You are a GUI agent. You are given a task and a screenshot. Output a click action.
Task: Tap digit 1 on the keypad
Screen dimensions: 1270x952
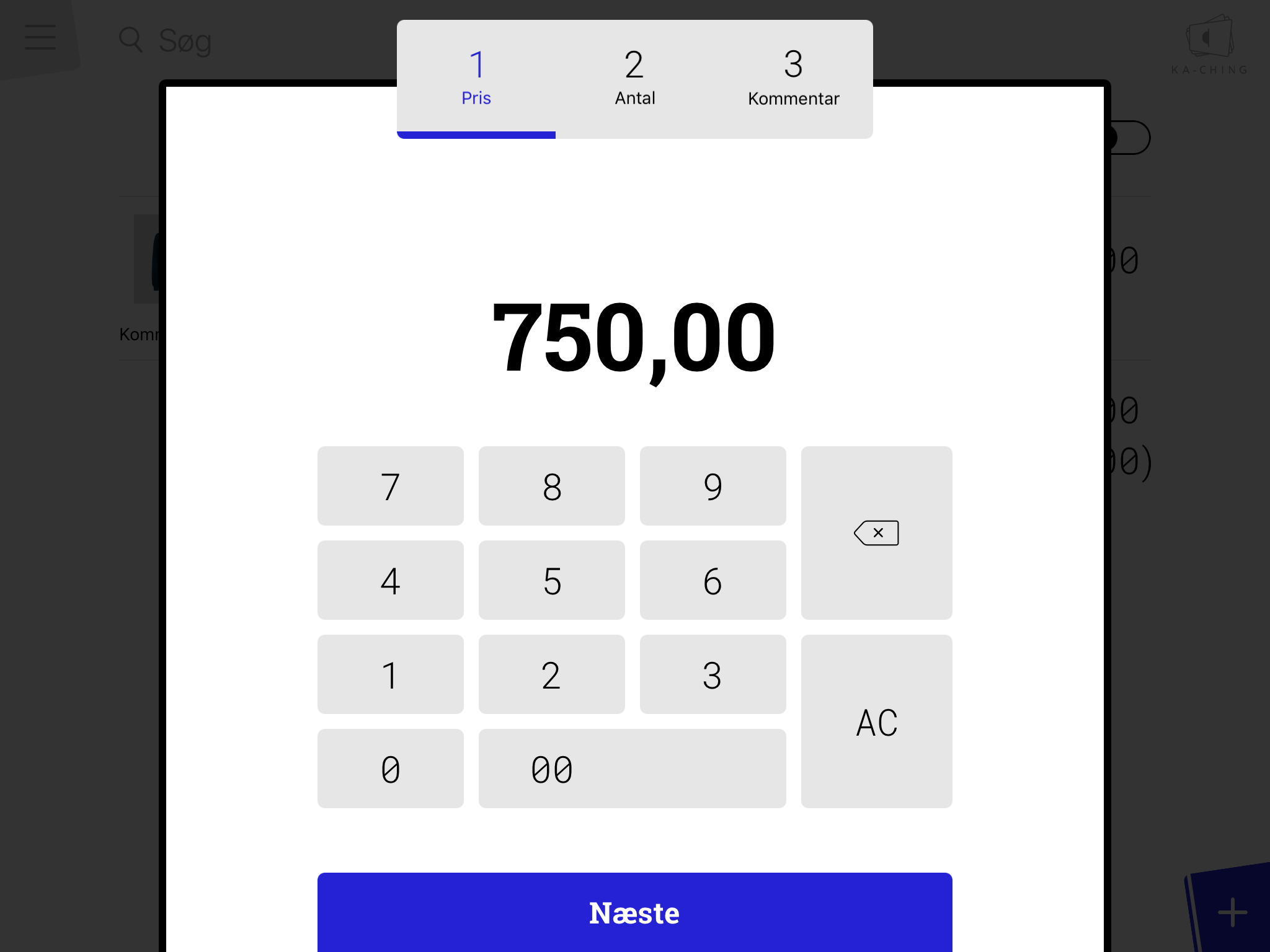(390, 674)
